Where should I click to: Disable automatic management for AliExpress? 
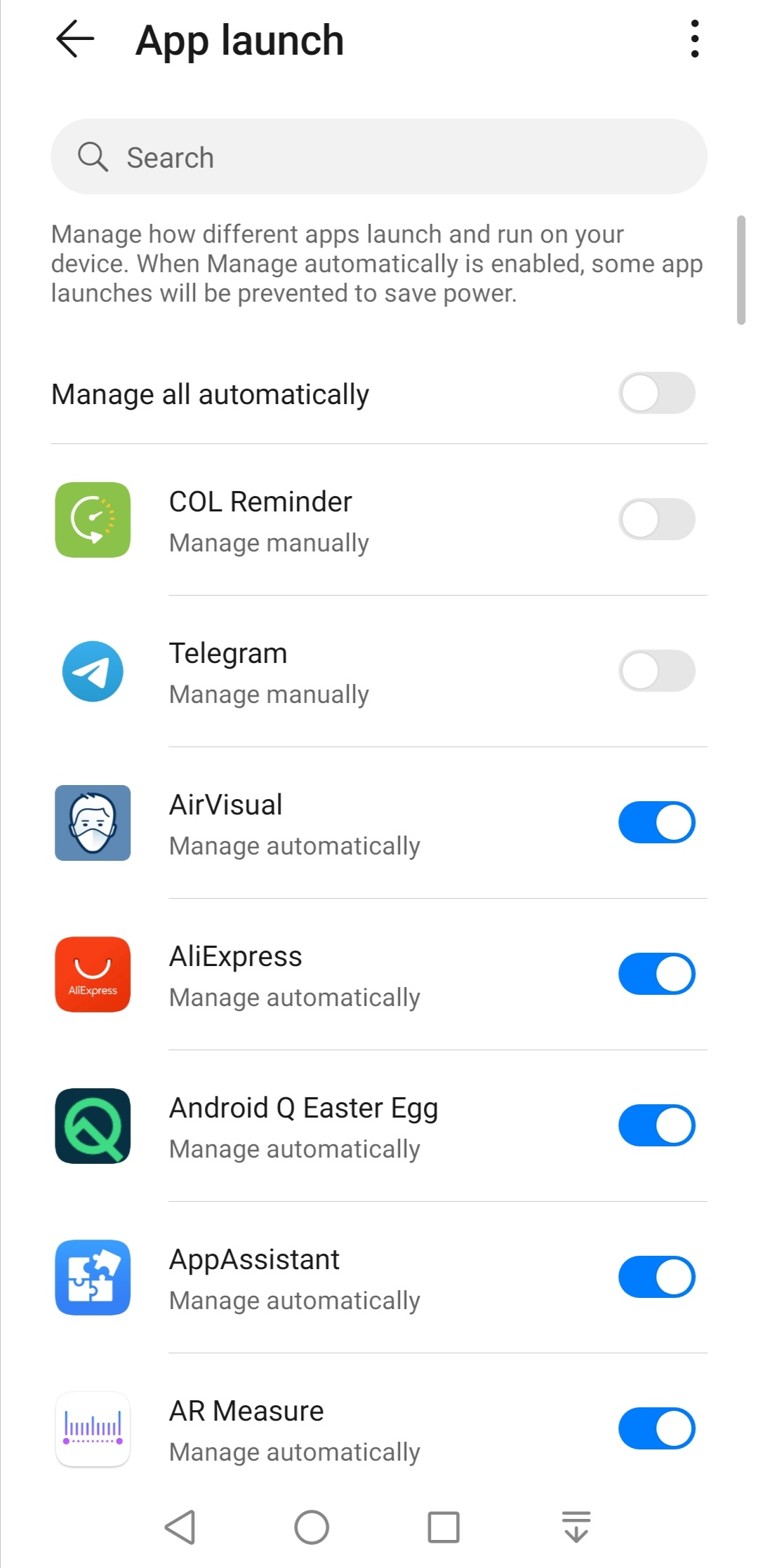pyautogui.click(x=657, y=974)
